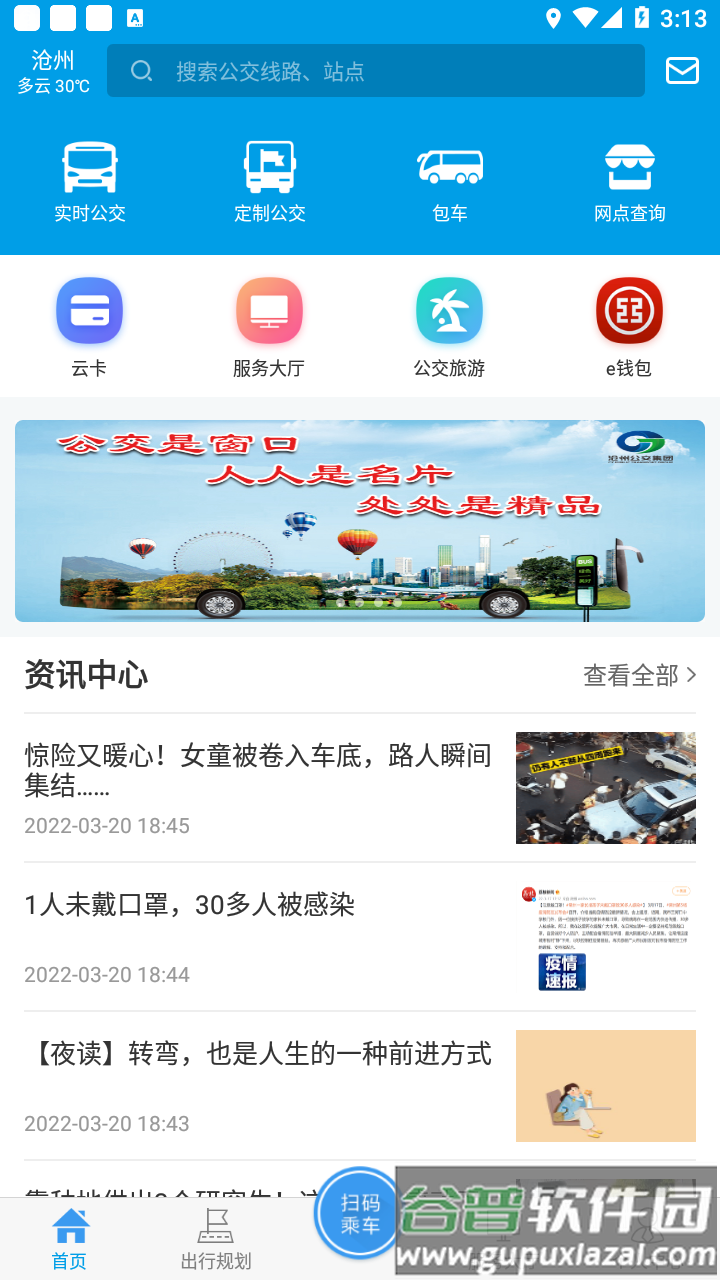The image size is (720, 1280).
Task: Click 查看全部 to view all news
Action: coord(628,675)
